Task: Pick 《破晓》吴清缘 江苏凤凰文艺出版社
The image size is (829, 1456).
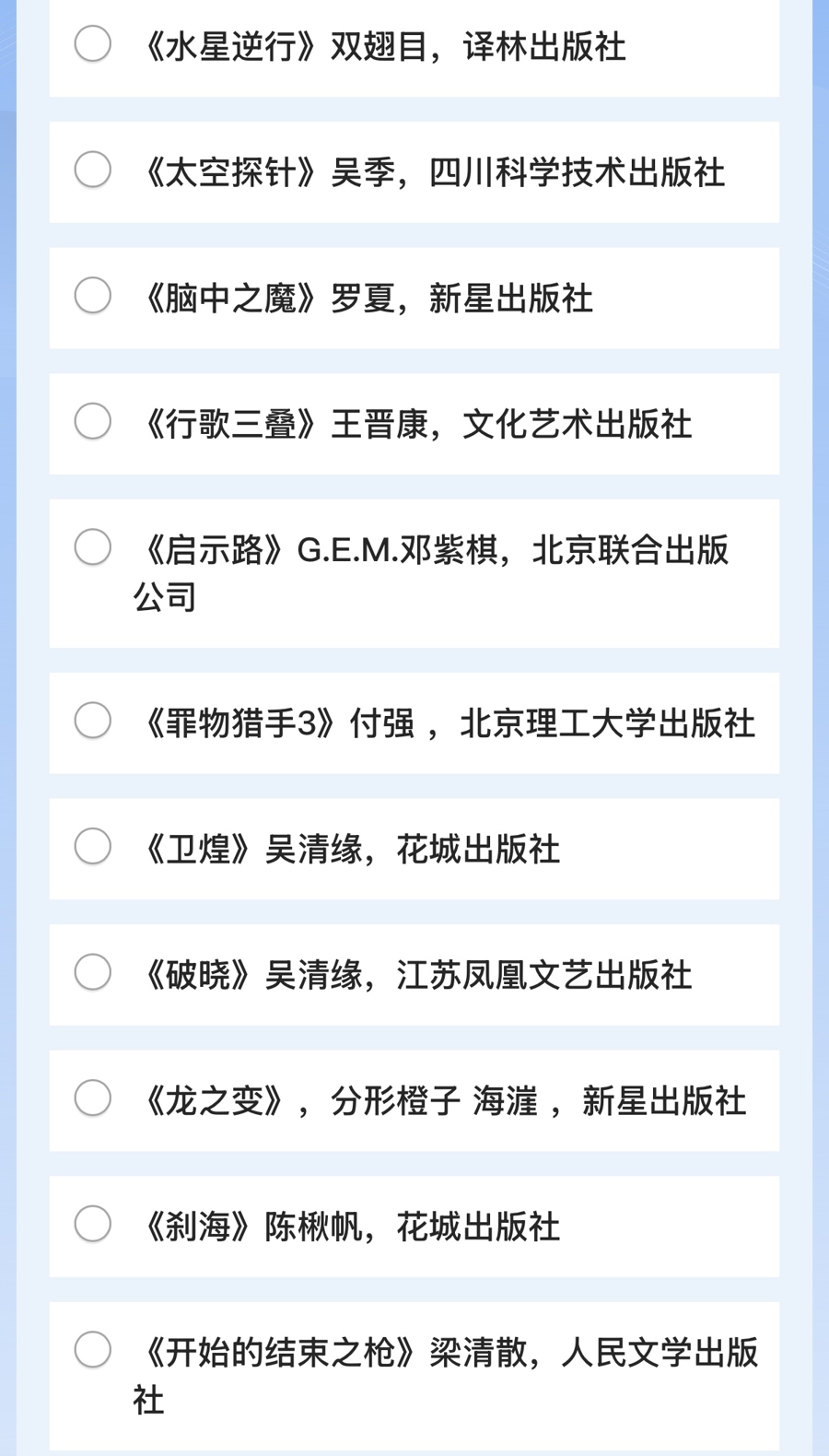Action: pos(93,972)
